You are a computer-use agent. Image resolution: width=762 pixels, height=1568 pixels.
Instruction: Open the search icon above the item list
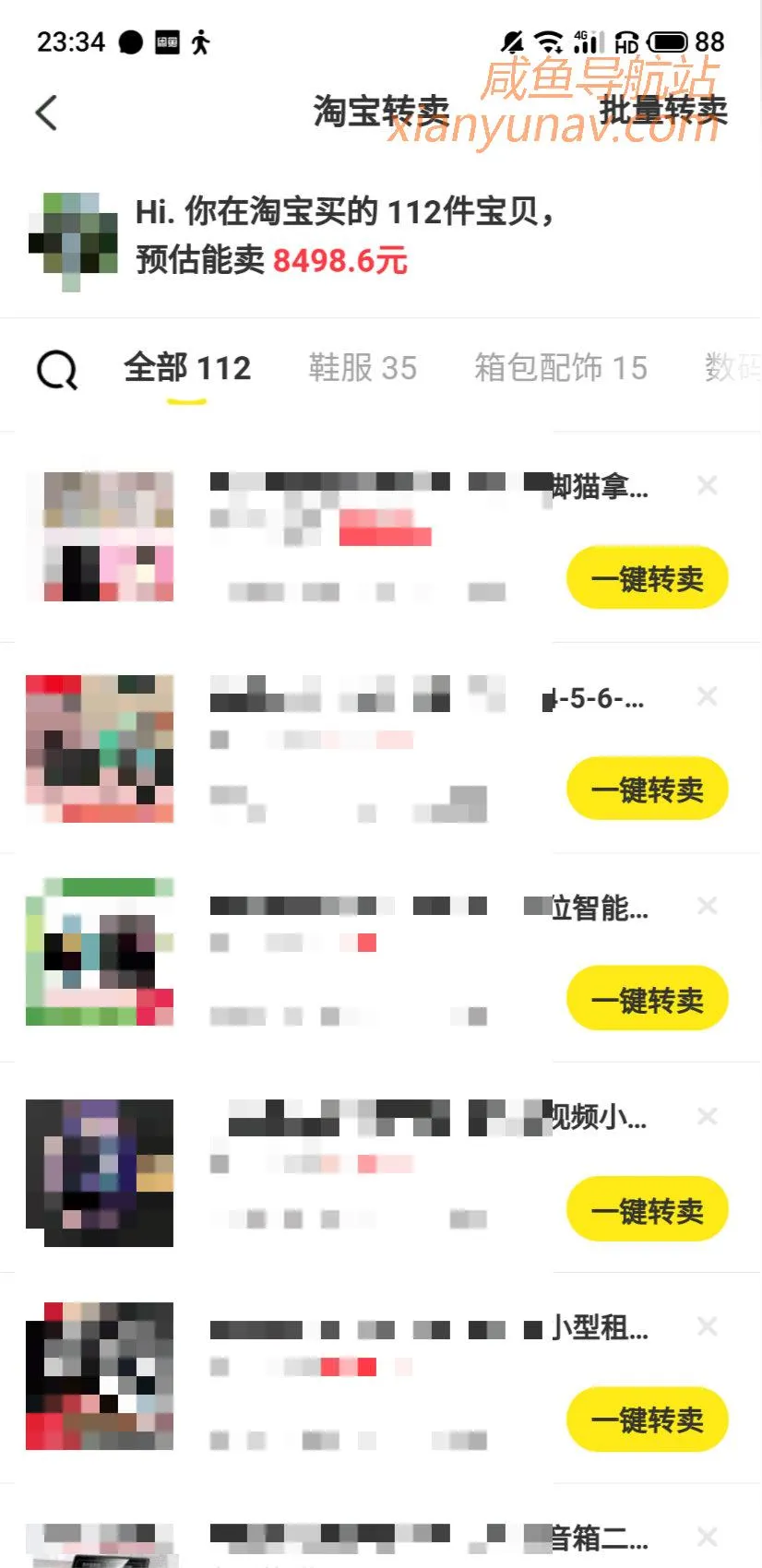pos(57,369)
